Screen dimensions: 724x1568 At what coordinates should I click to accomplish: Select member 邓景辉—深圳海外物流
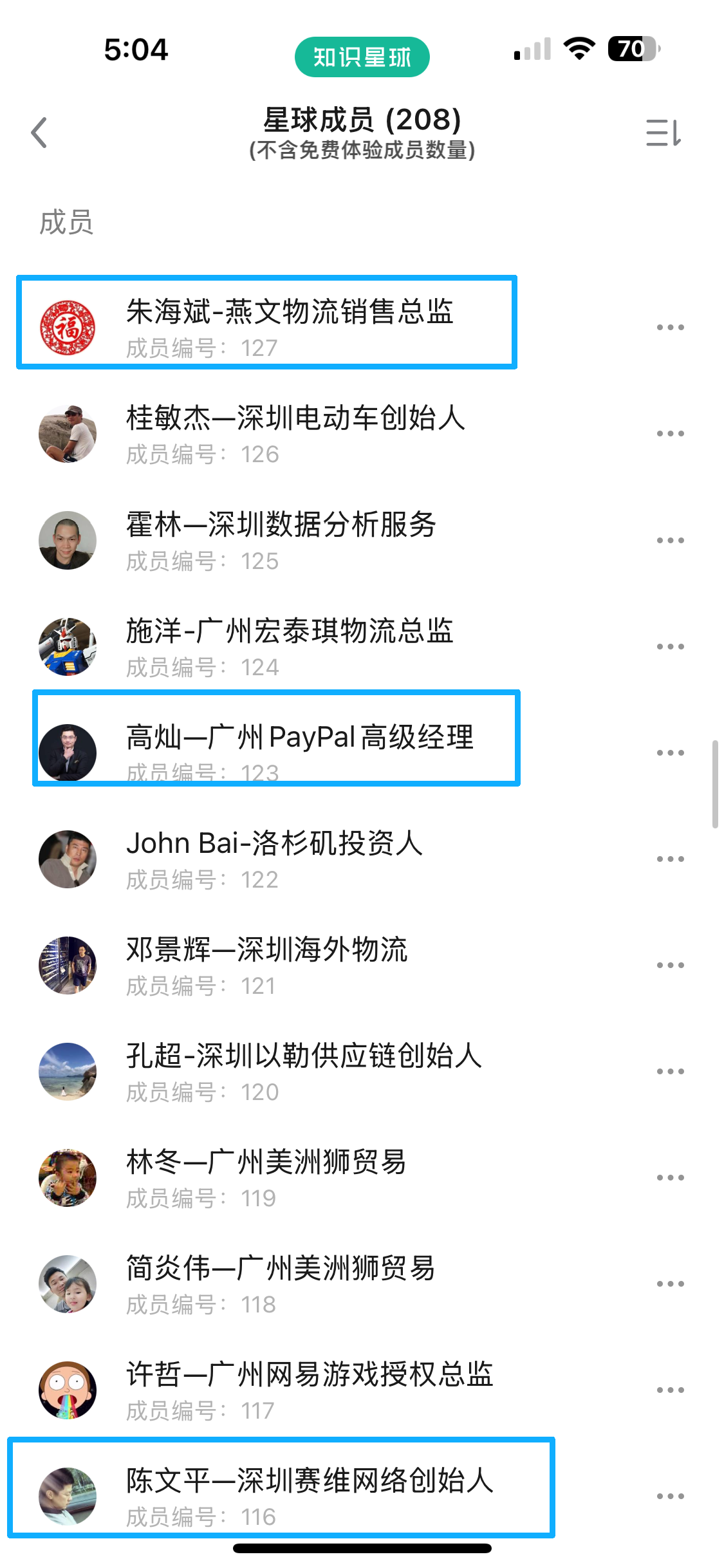[266, 964]
